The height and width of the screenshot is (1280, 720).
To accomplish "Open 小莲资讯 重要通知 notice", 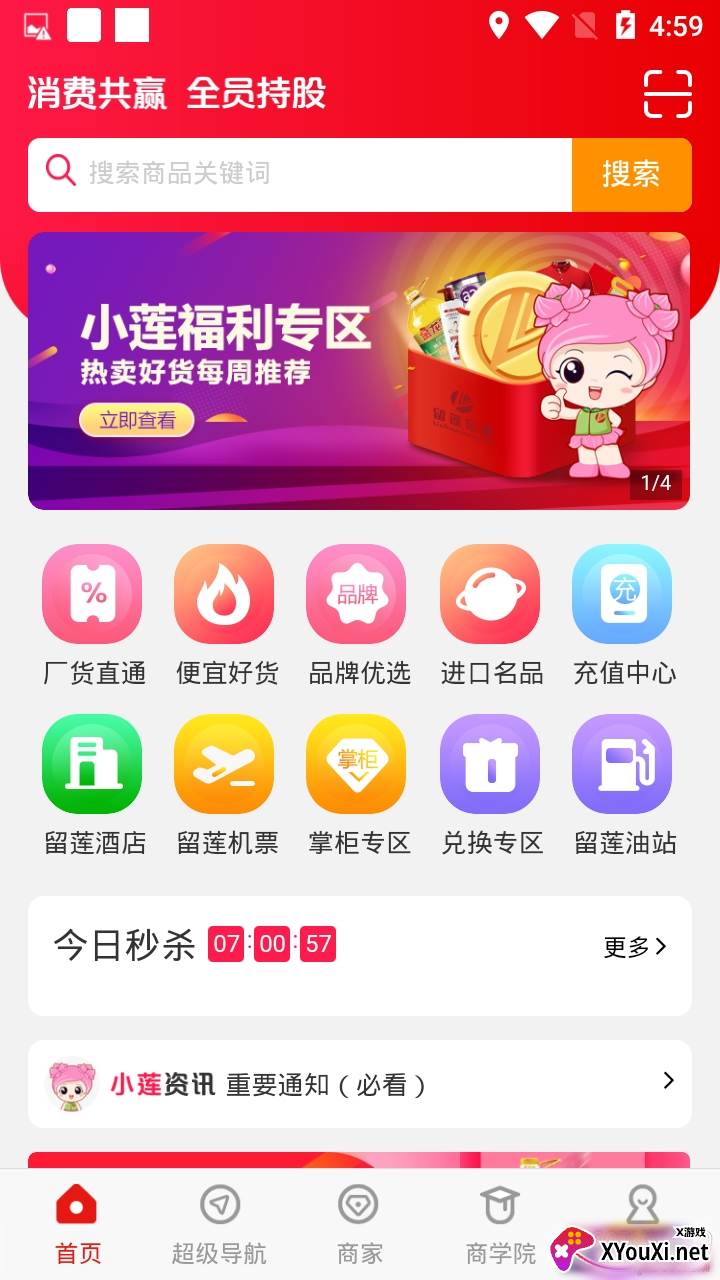I will [x=358, y=1084].
